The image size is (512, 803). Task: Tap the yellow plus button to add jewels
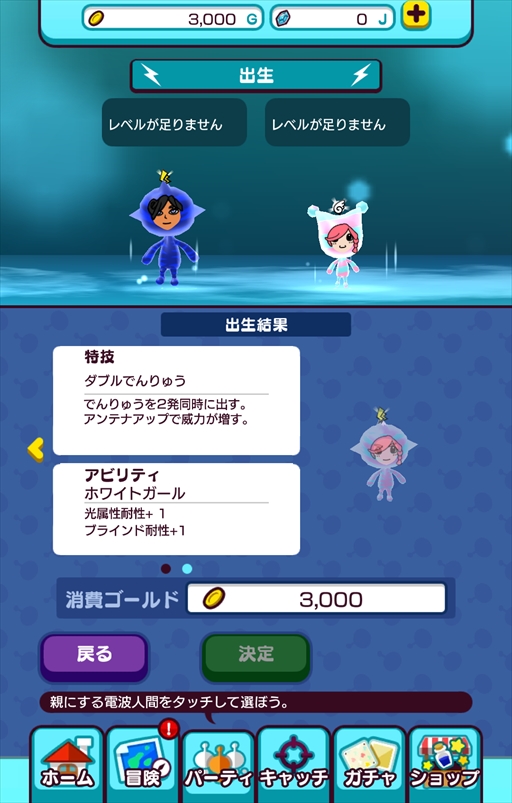416,16
